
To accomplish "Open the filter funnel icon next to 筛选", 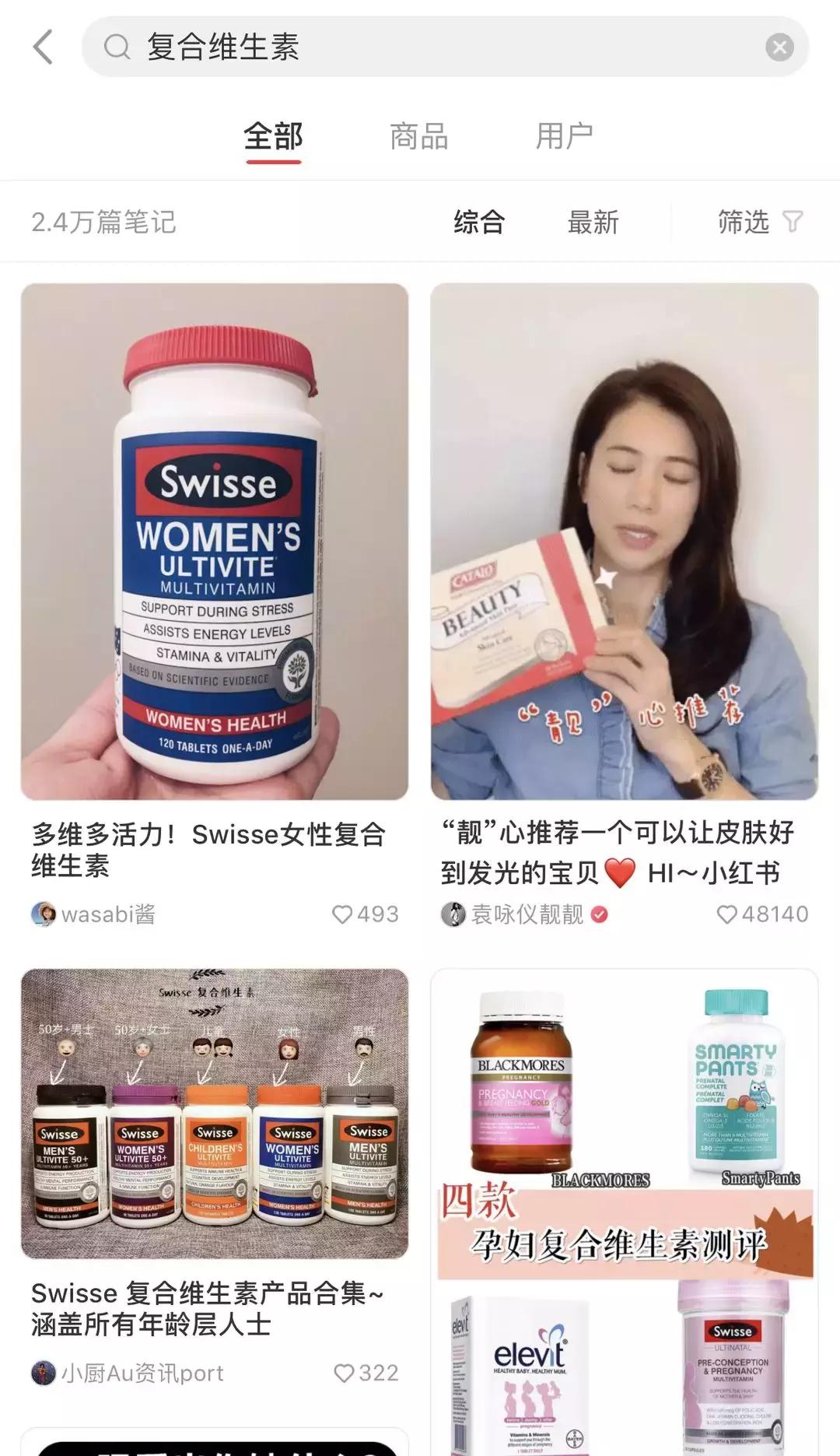I will click(x=793, y=222).
